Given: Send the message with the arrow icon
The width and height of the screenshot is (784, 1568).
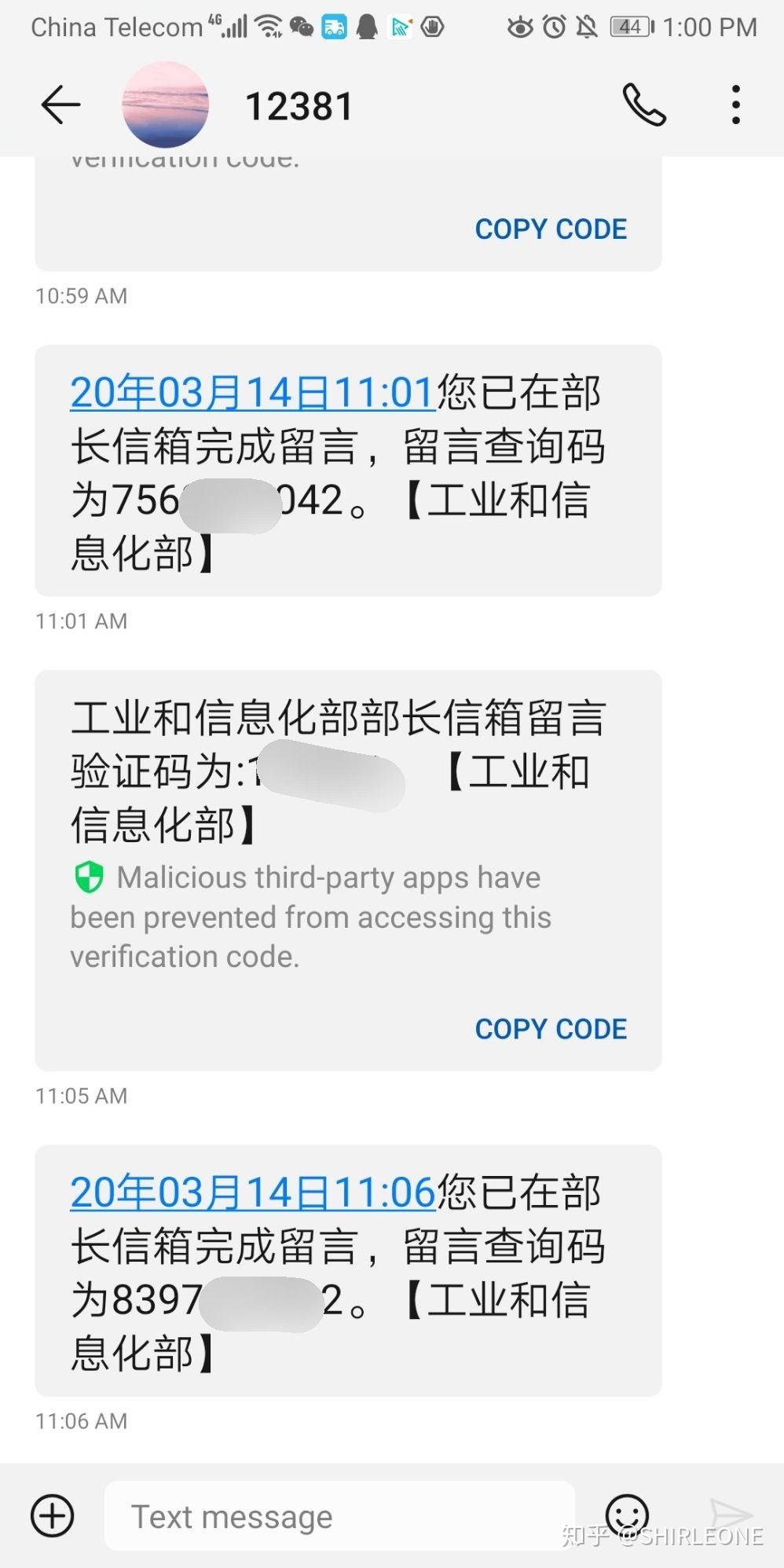Looking at the screenshot, I should (x=731, y=1515).
